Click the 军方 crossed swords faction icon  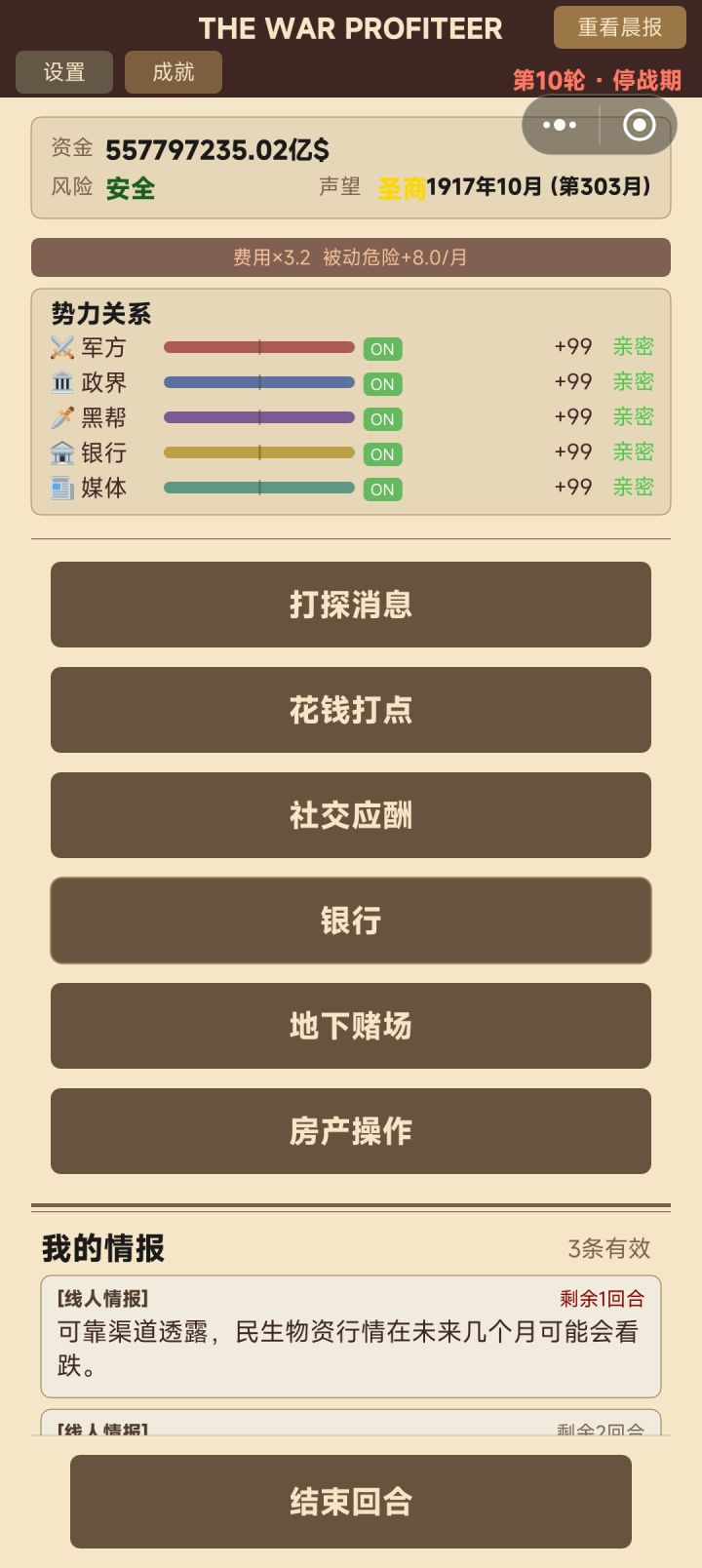point(60,348)
